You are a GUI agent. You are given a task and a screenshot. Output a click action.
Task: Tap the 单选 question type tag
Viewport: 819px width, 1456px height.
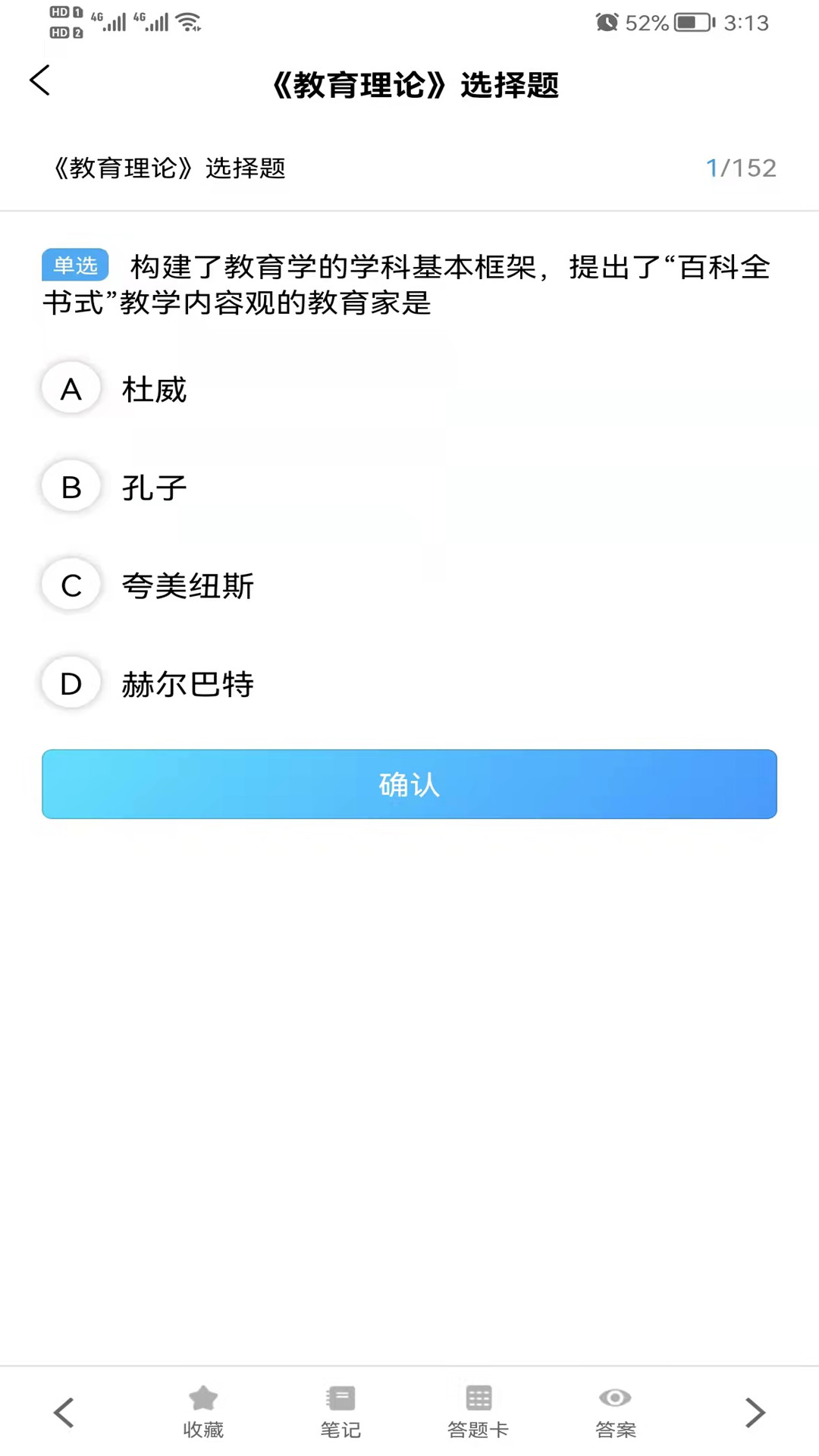click(74, 265)
